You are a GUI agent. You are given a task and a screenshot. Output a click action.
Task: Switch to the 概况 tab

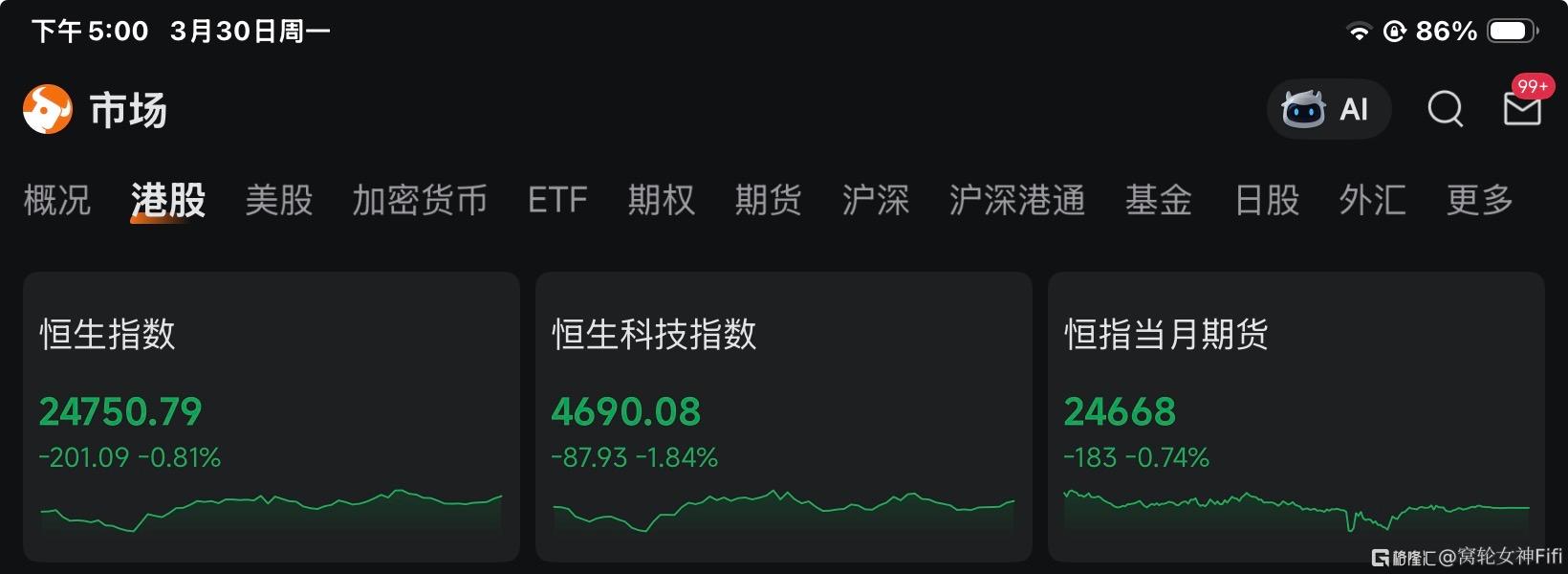click(56, 200)
